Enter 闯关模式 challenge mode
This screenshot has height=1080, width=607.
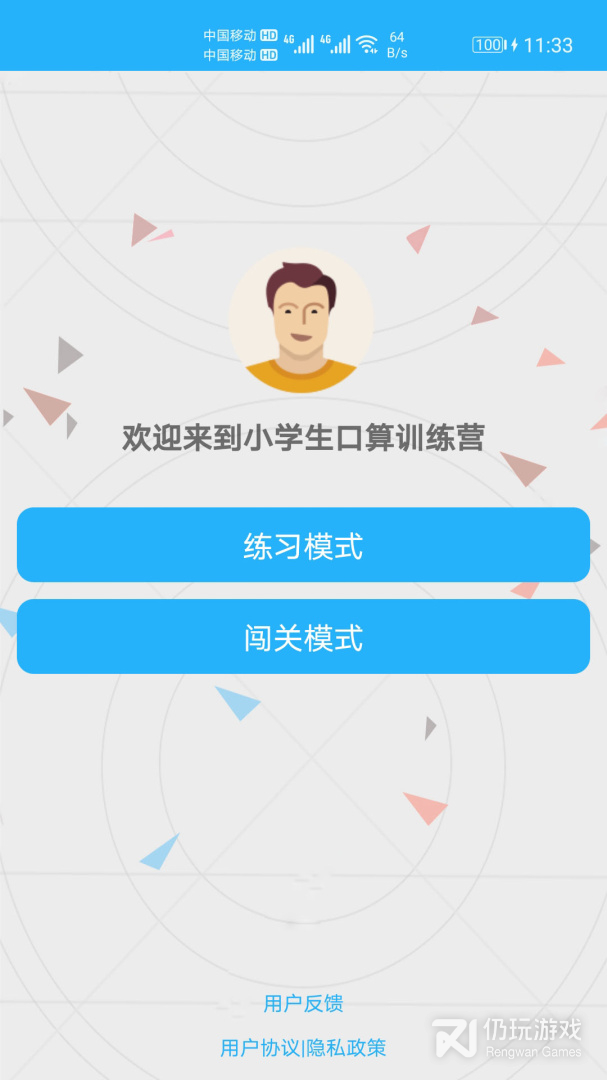pyautogui.click(x=303, y=637)
